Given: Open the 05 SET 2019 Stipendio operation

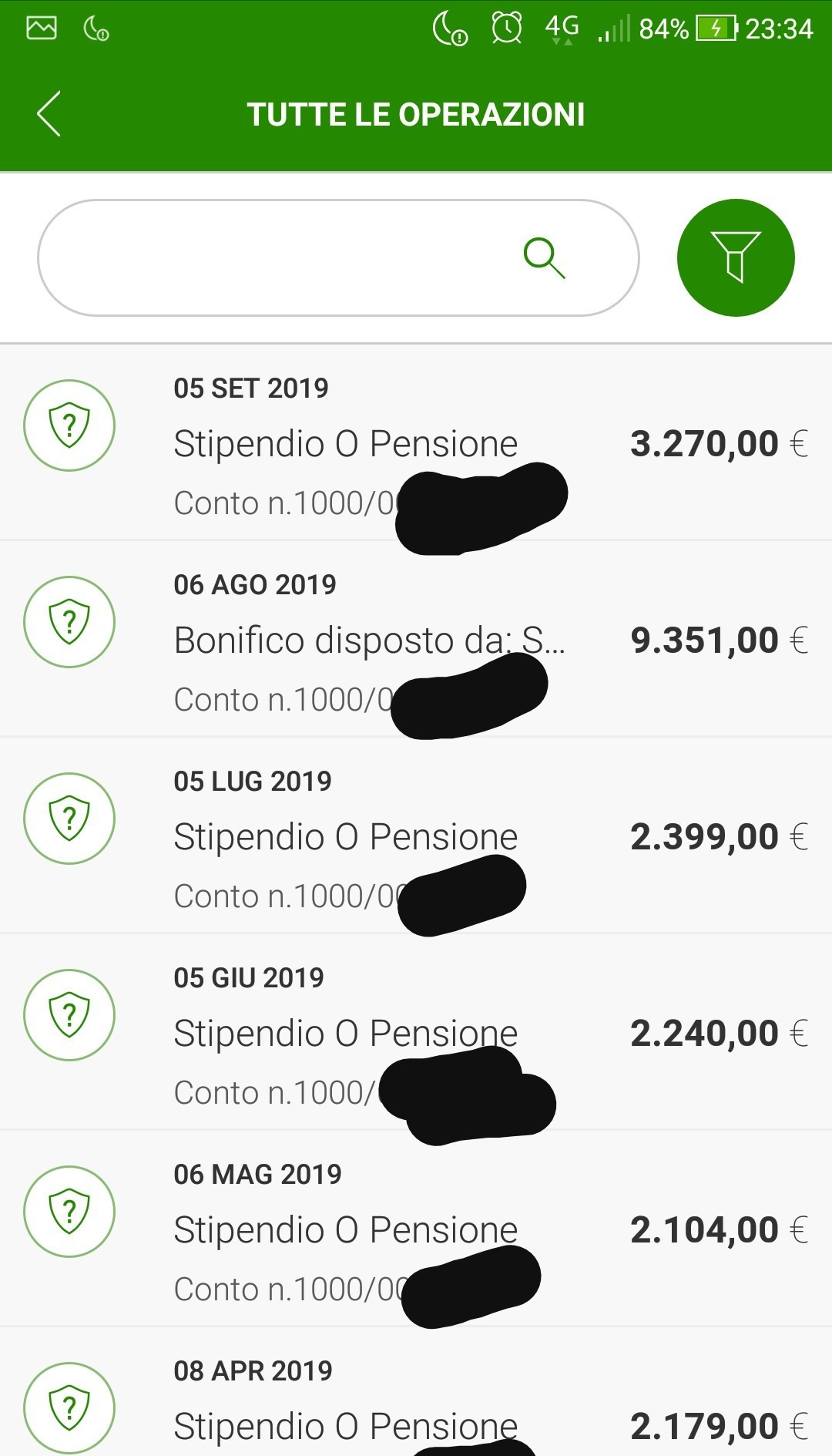Looking at the screenshot, I should (416, 443).
